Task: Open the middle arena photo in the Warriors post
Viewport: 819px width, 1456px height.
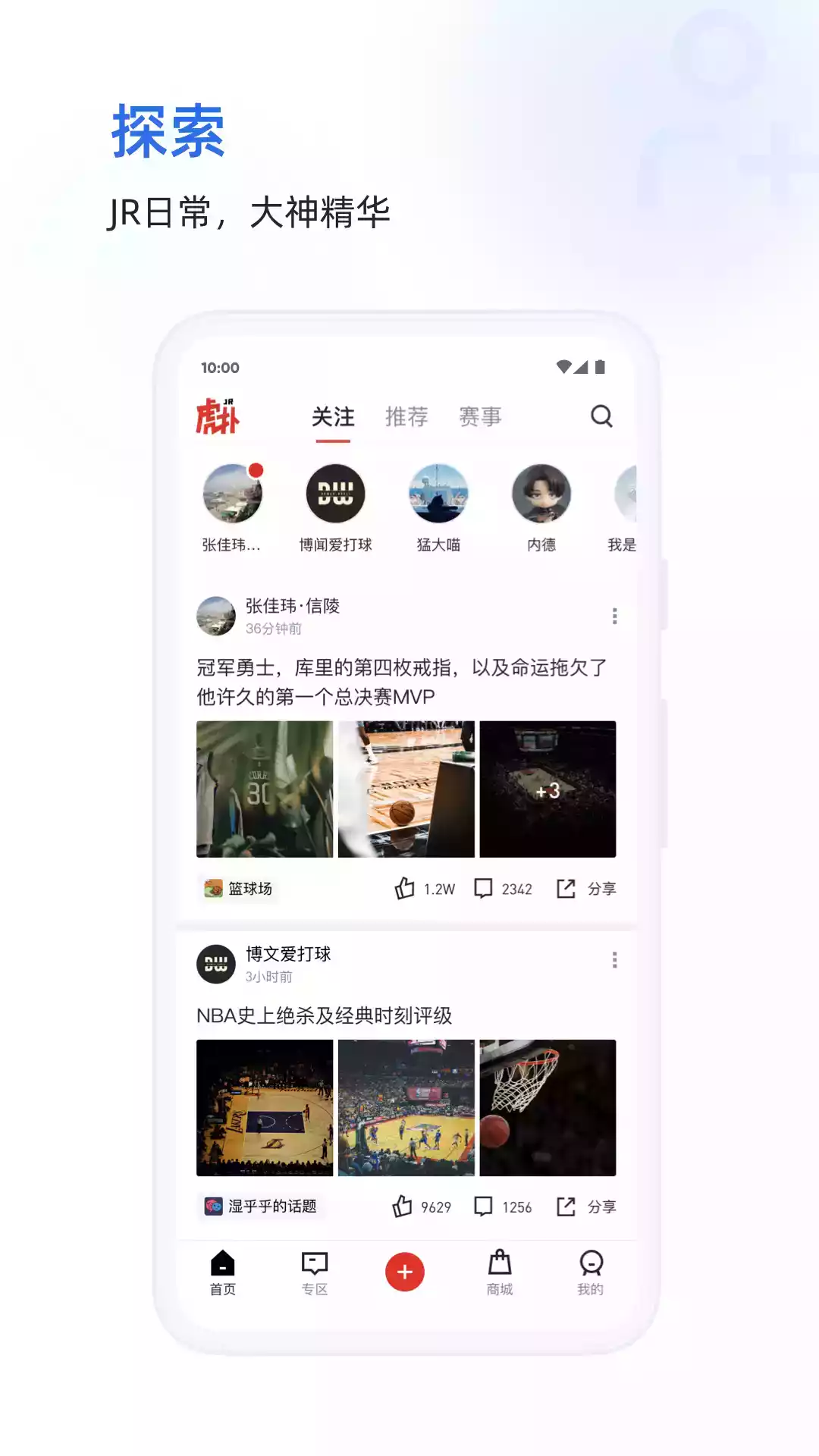Action: click(x=406, y=789)
